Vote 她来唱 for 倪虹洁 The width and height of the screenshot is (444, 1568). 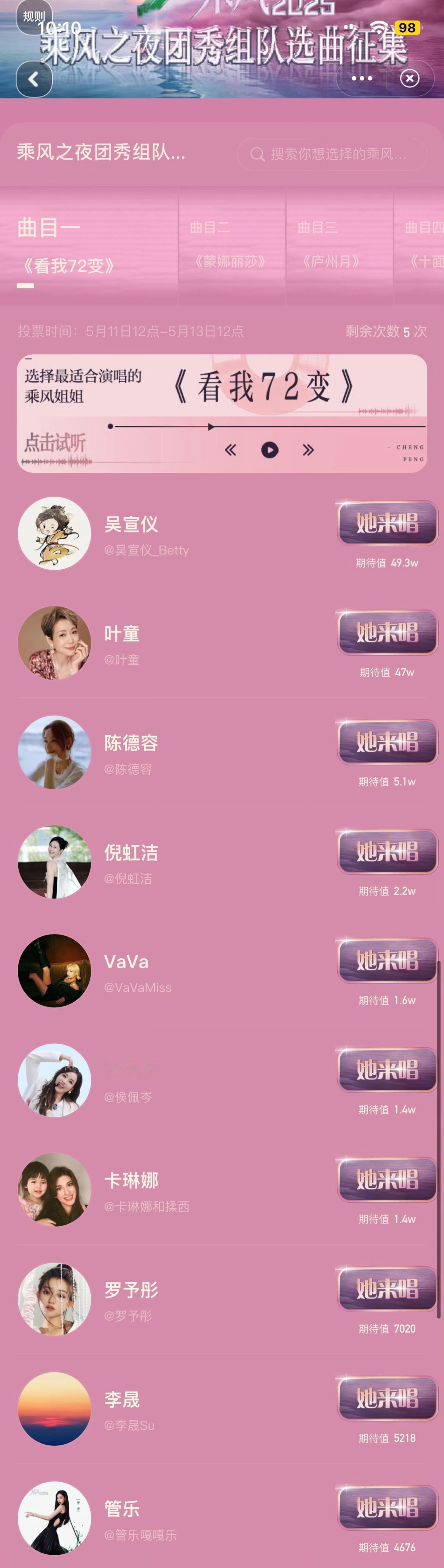(387, 852)
